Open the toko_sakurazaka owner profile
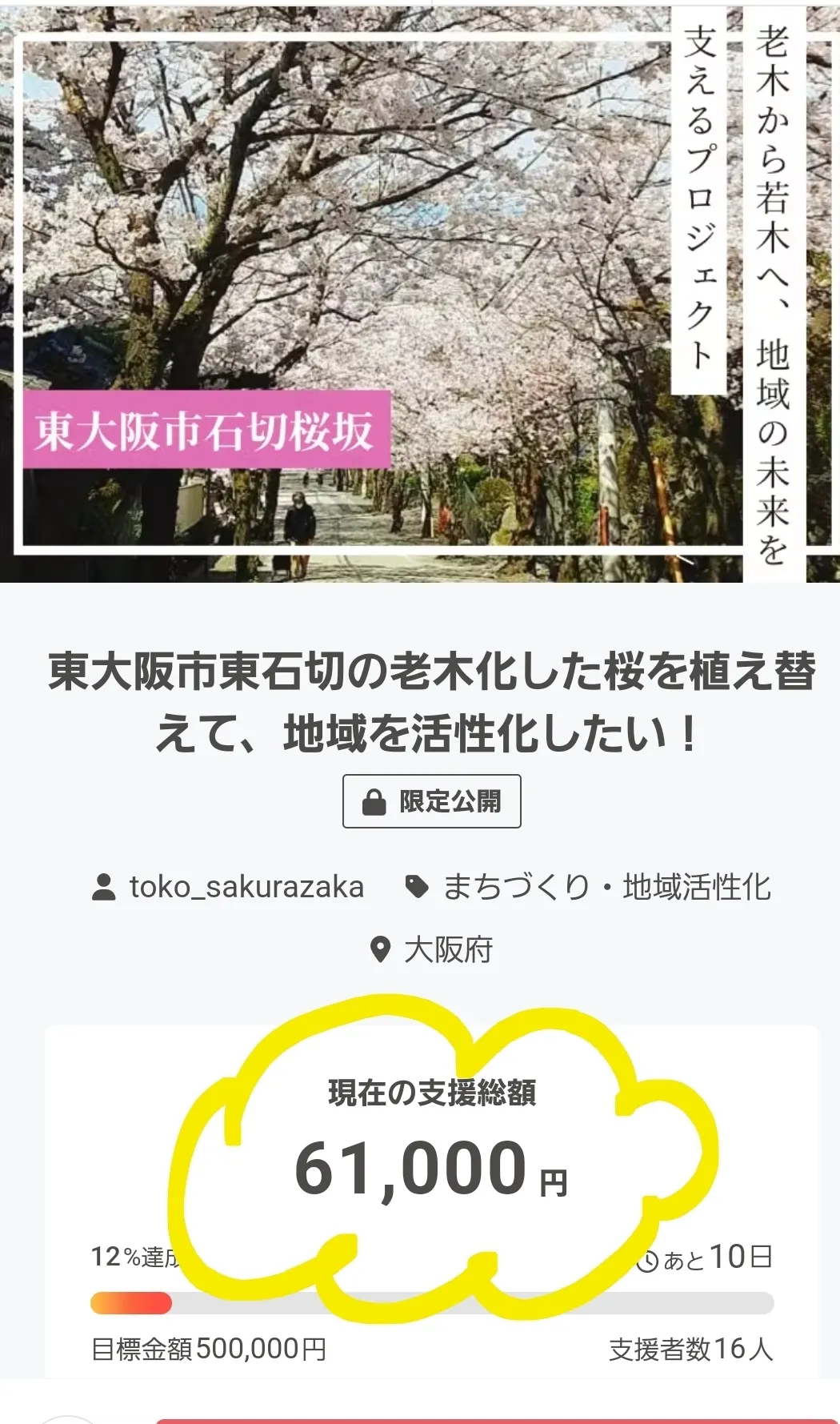The width and height of the screenshot is (840, 1424). coord(246,887)
